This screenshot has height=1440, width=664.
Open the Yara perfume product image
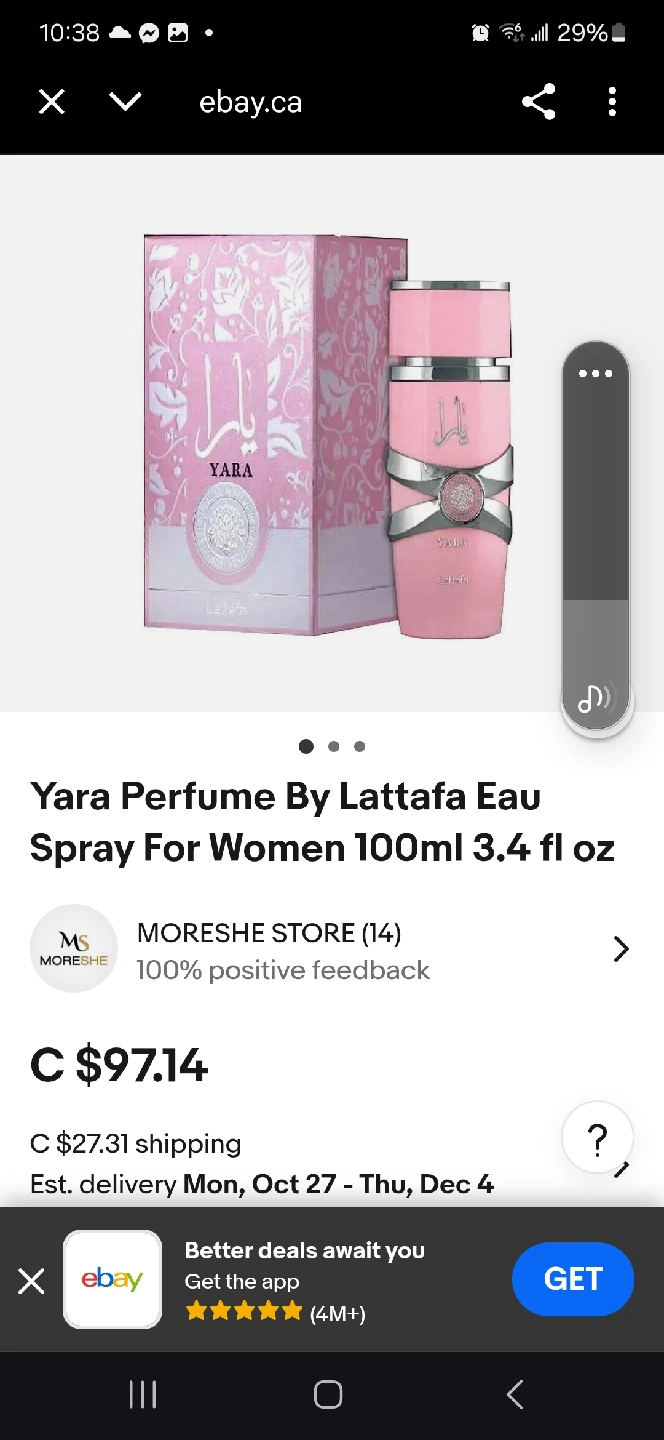330,435
